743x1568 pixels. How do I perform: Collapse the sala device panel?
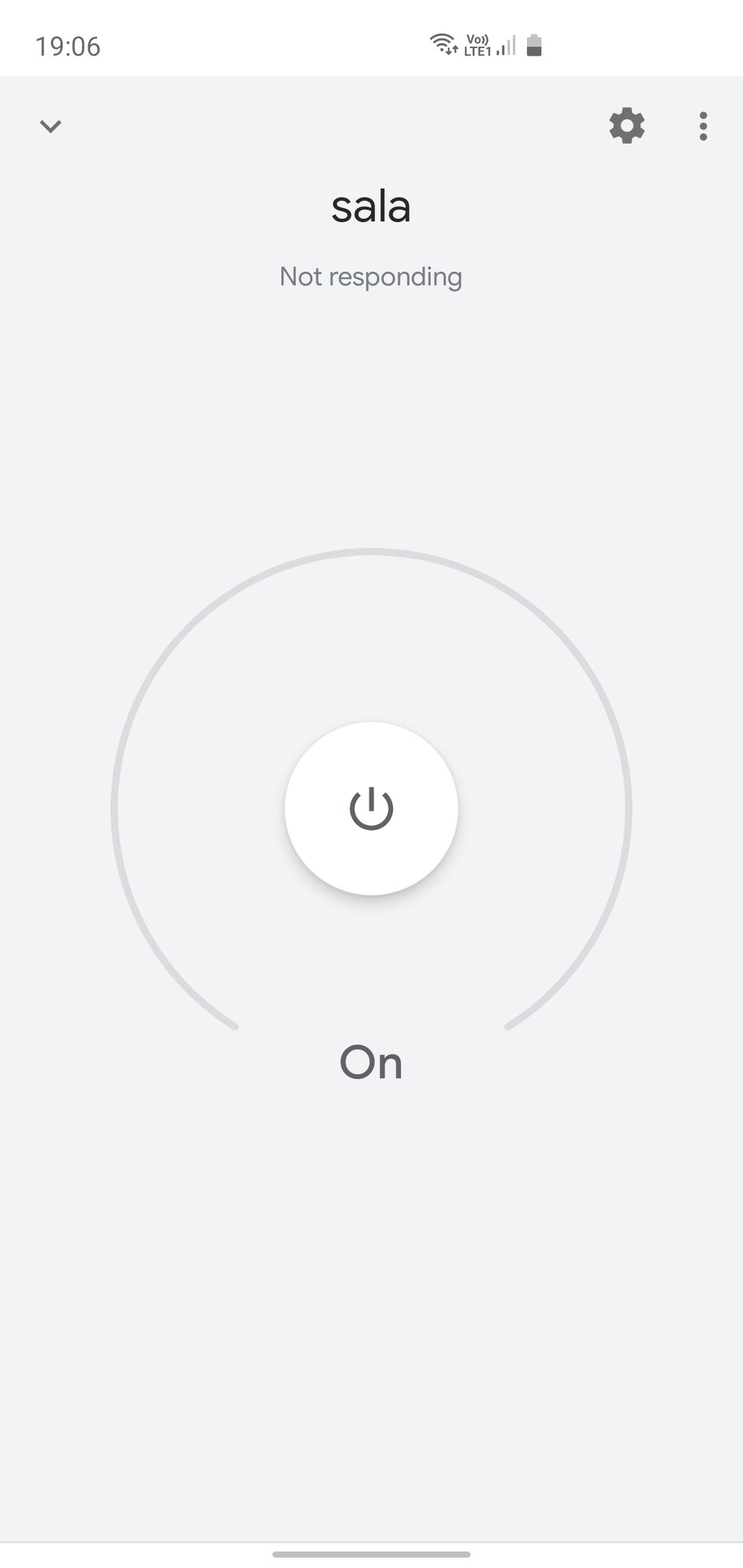point(50,126)
